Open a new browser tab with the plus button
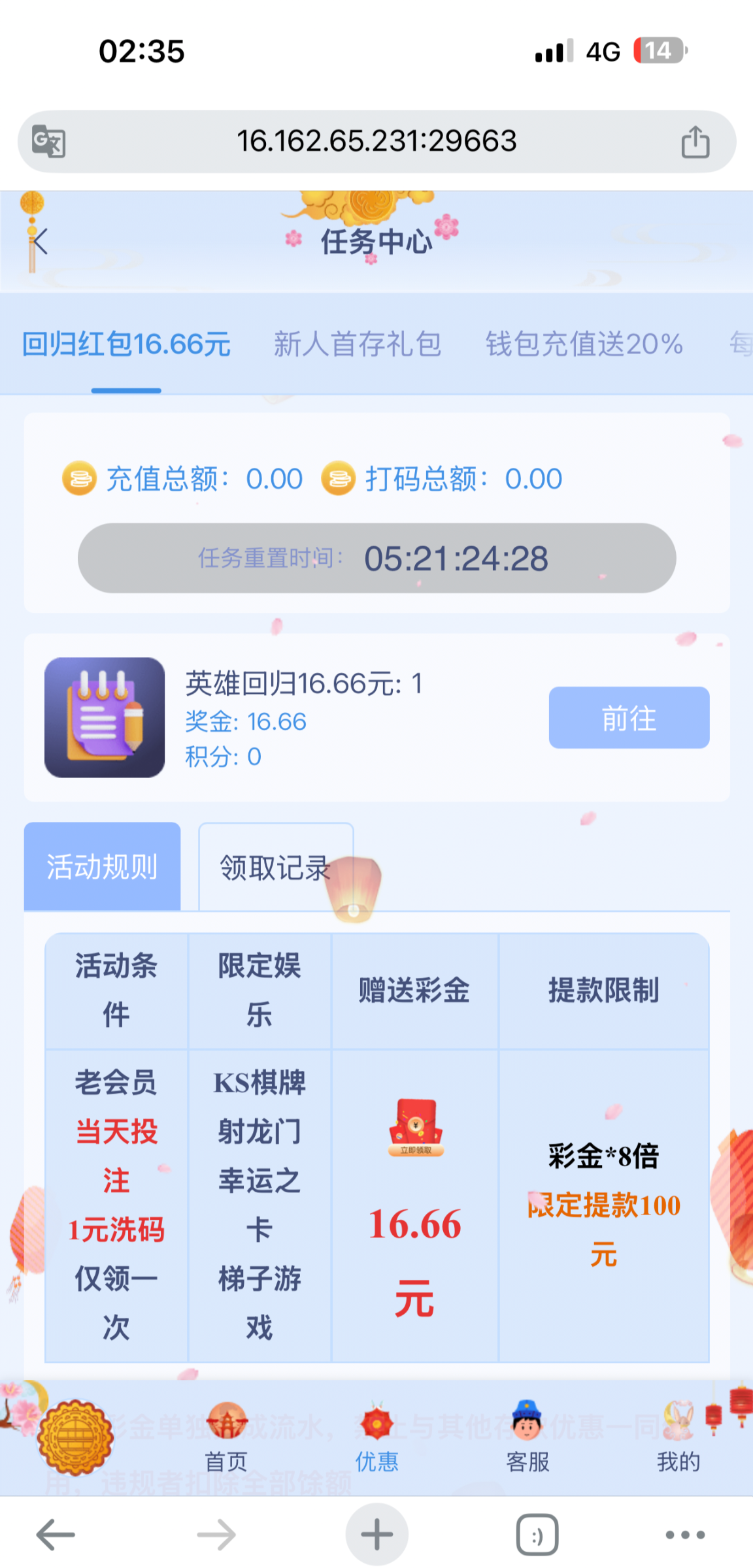This screenshot has height=1568, width=753. coord(376,1534)
